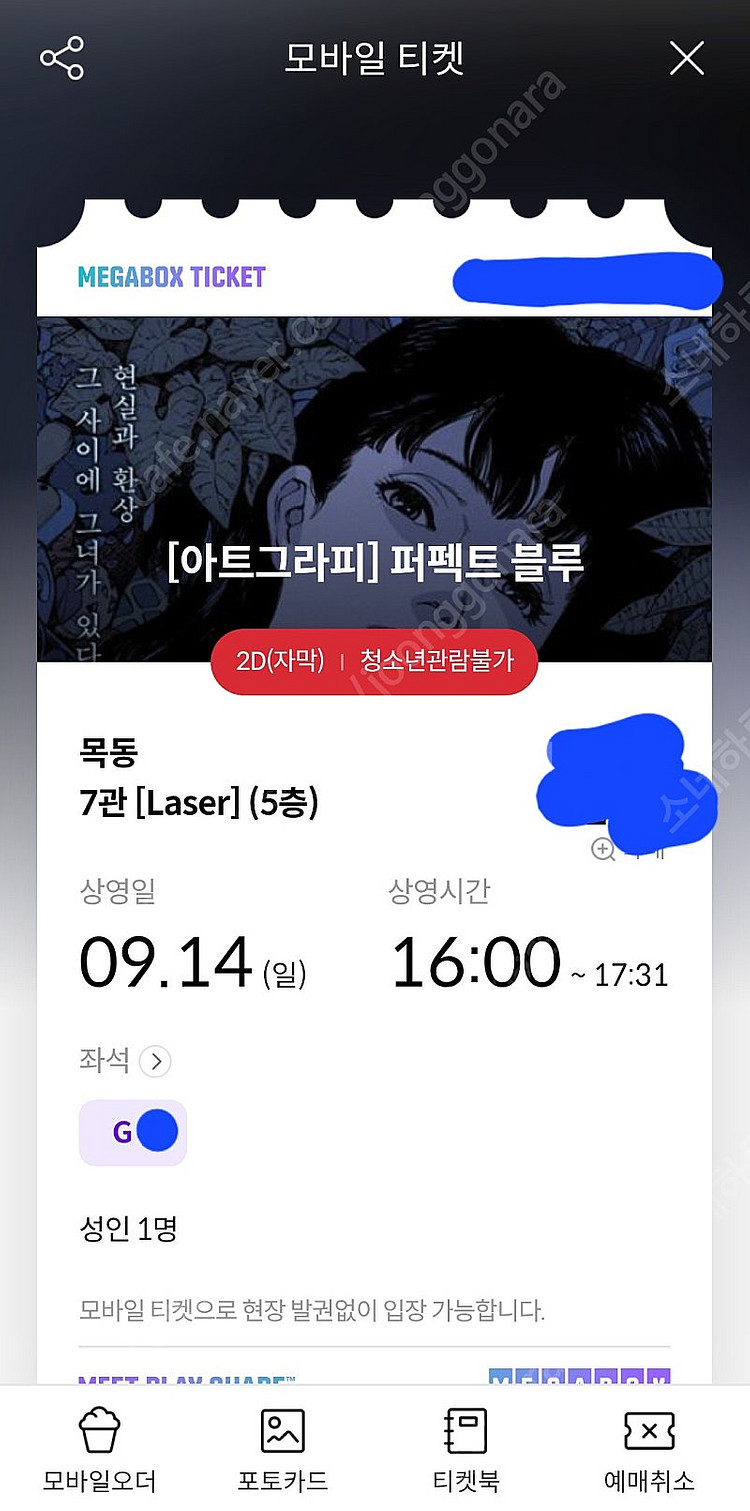The image size is (750, 1511).
Task: Select 예매취소 to cancel booking
Action: click(x=649, y=1448)
